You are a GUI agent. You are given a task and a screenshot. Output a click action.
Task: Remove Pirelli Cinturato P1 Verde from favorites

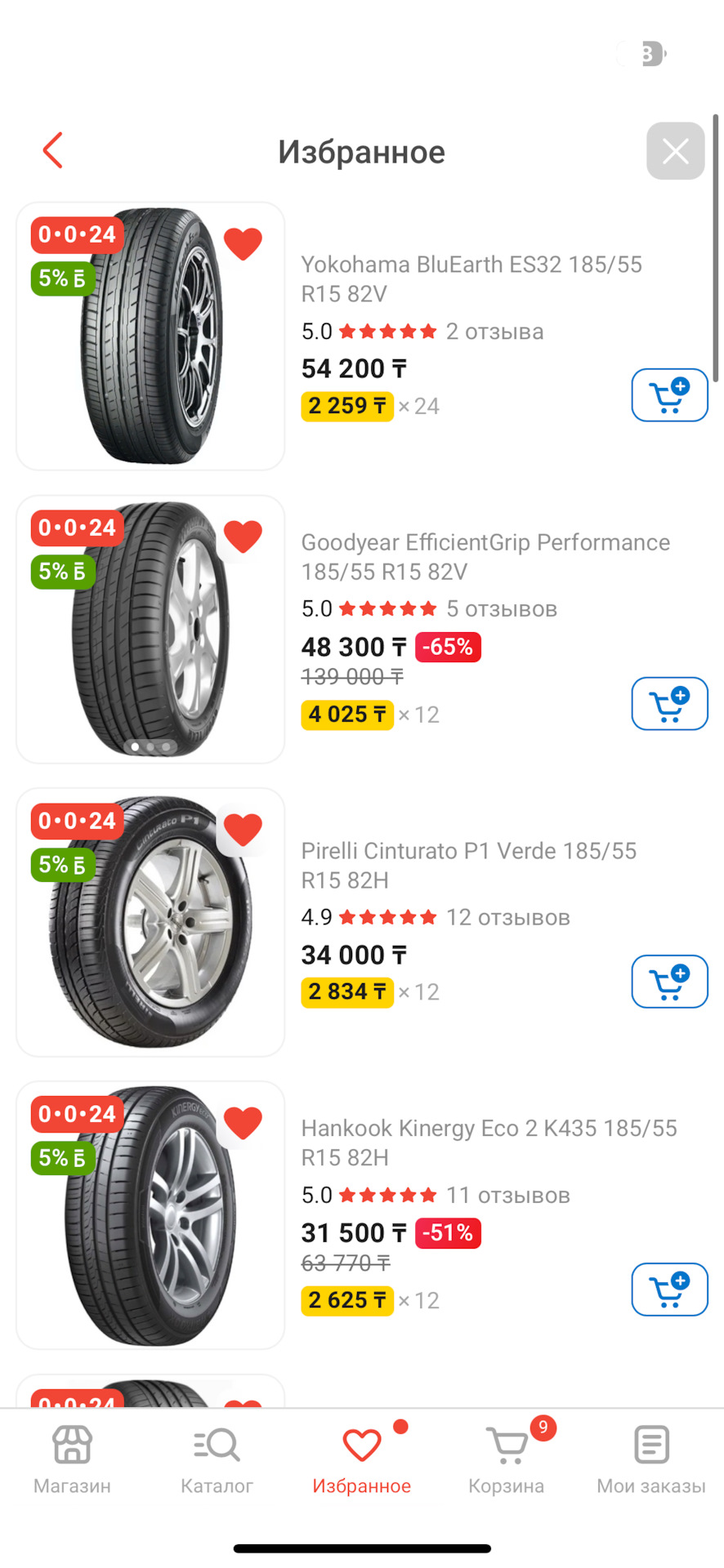click(243, 830)
